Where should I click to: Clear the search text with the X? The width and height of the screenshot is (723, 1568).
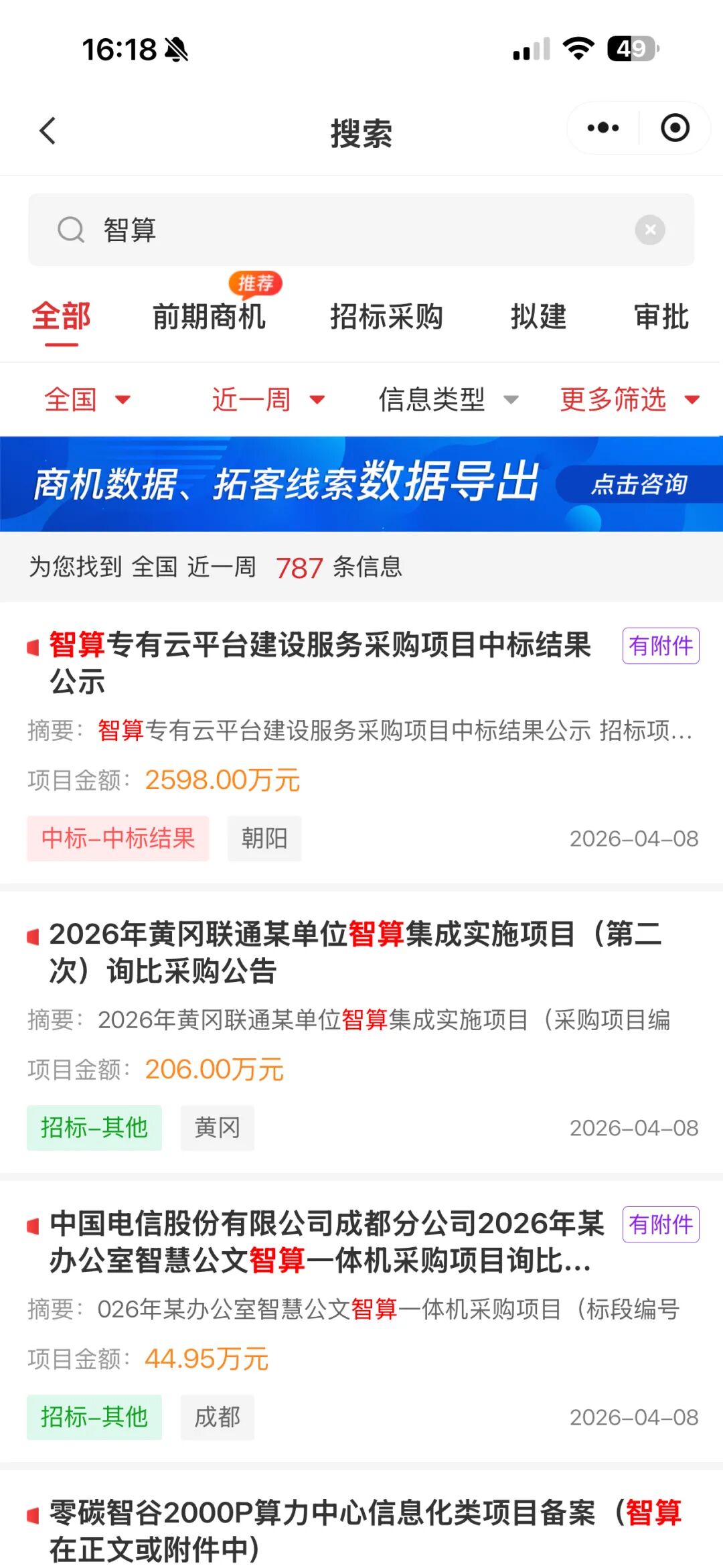pos(649,230)
